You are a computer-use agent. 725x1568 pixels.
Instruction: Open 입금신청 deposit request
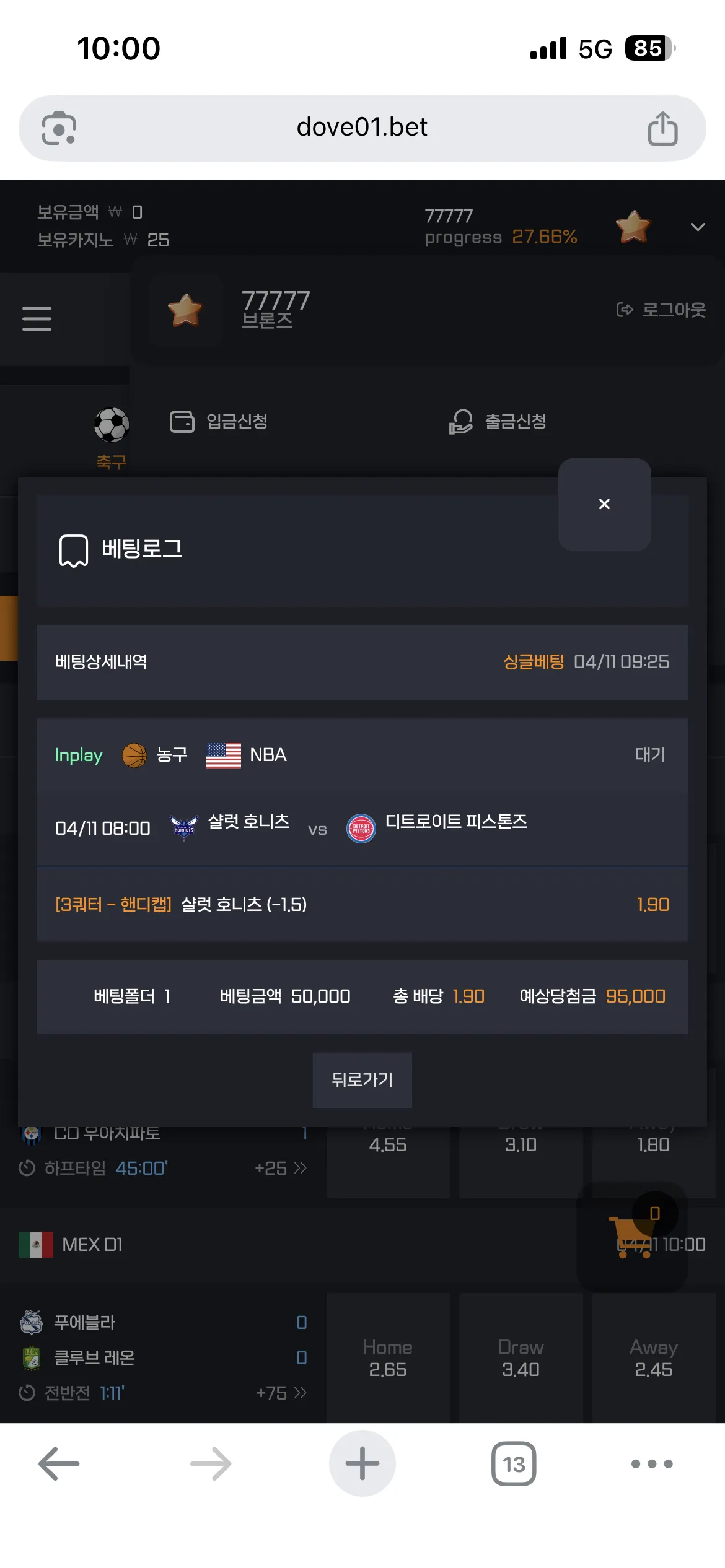219,422
